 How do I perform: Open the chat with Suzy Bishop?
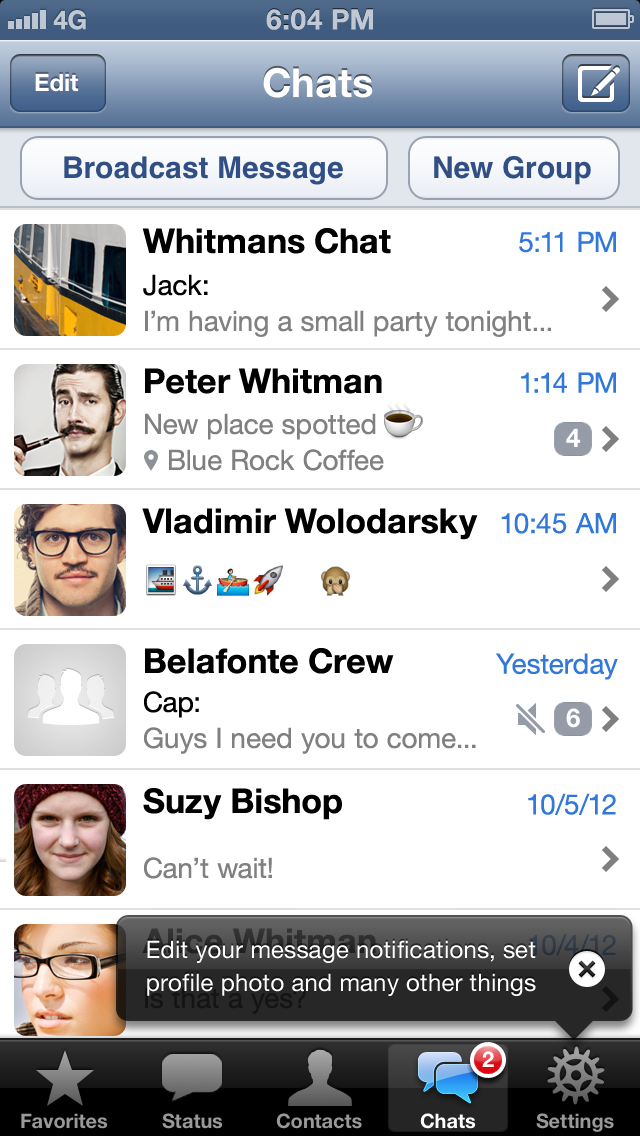pyautogui.click(x=320, y=840)
